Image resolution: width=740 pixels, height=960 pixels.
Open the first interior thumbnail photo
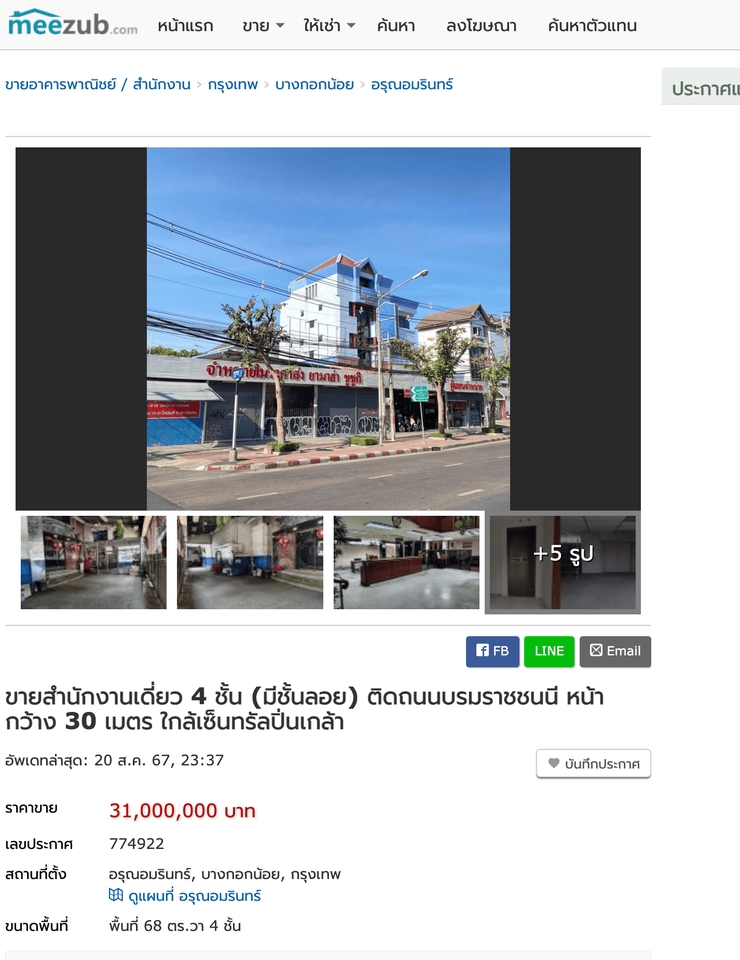[94, 562]
